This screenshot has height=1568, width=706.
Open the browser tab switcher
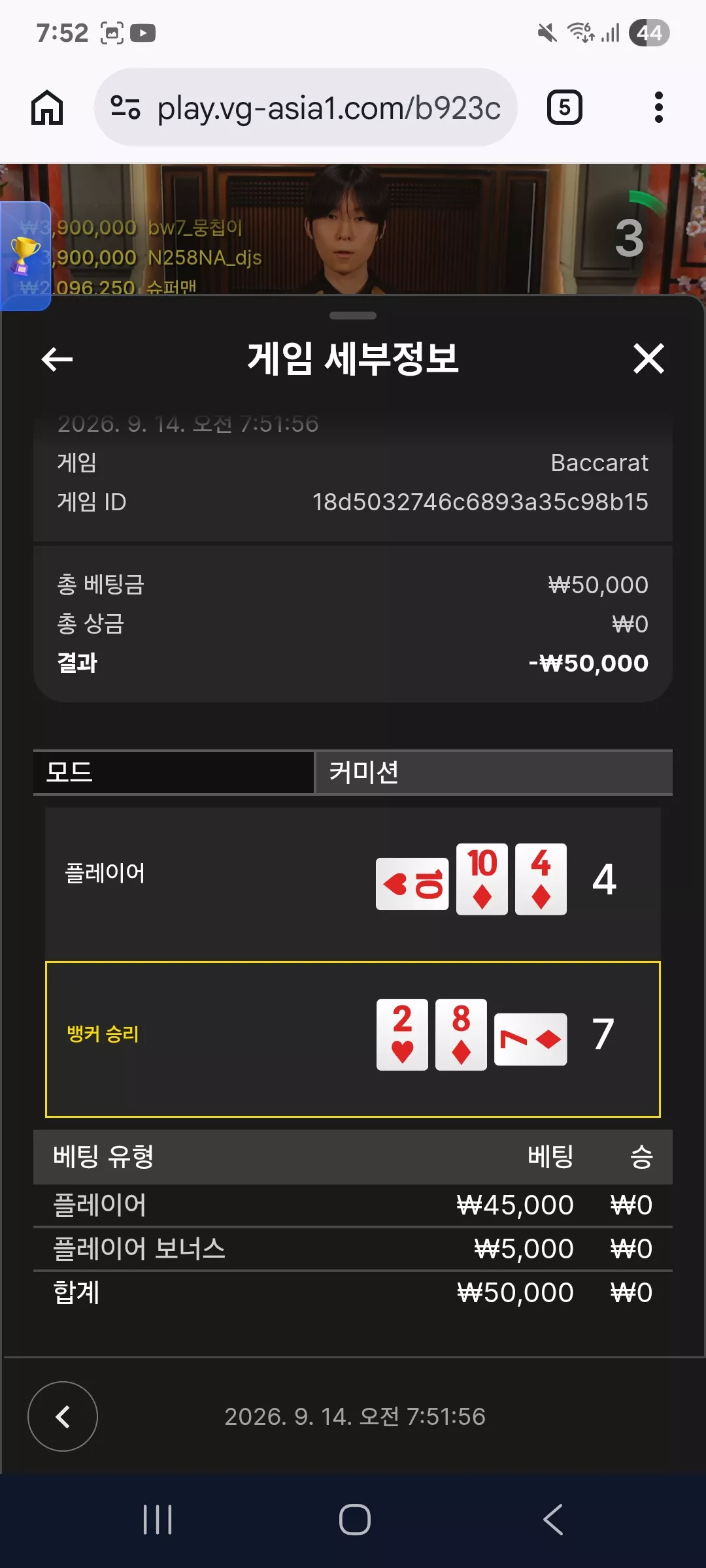(x=564, y=108)
